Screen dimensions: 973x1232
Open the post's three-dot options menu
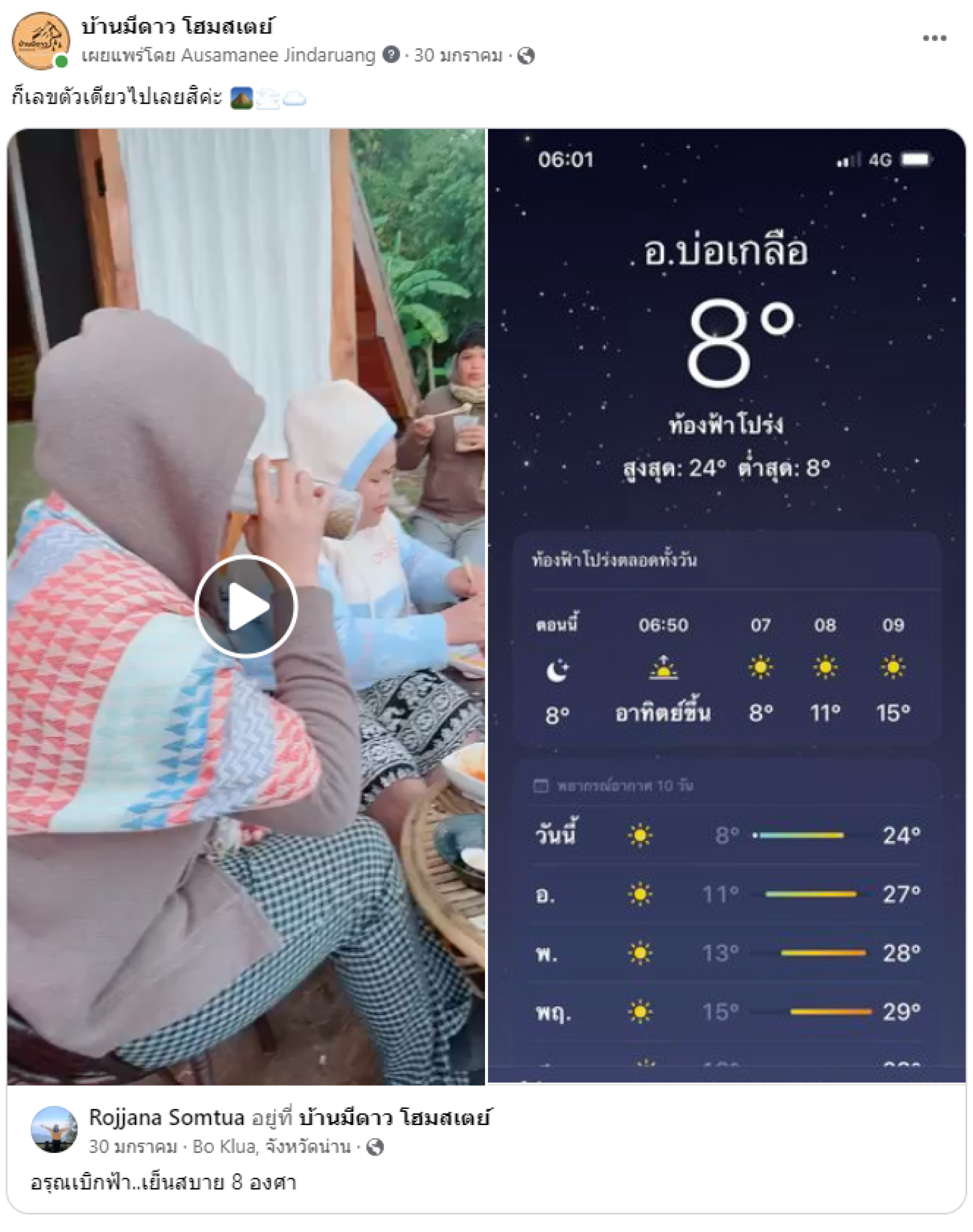(934, 38)
